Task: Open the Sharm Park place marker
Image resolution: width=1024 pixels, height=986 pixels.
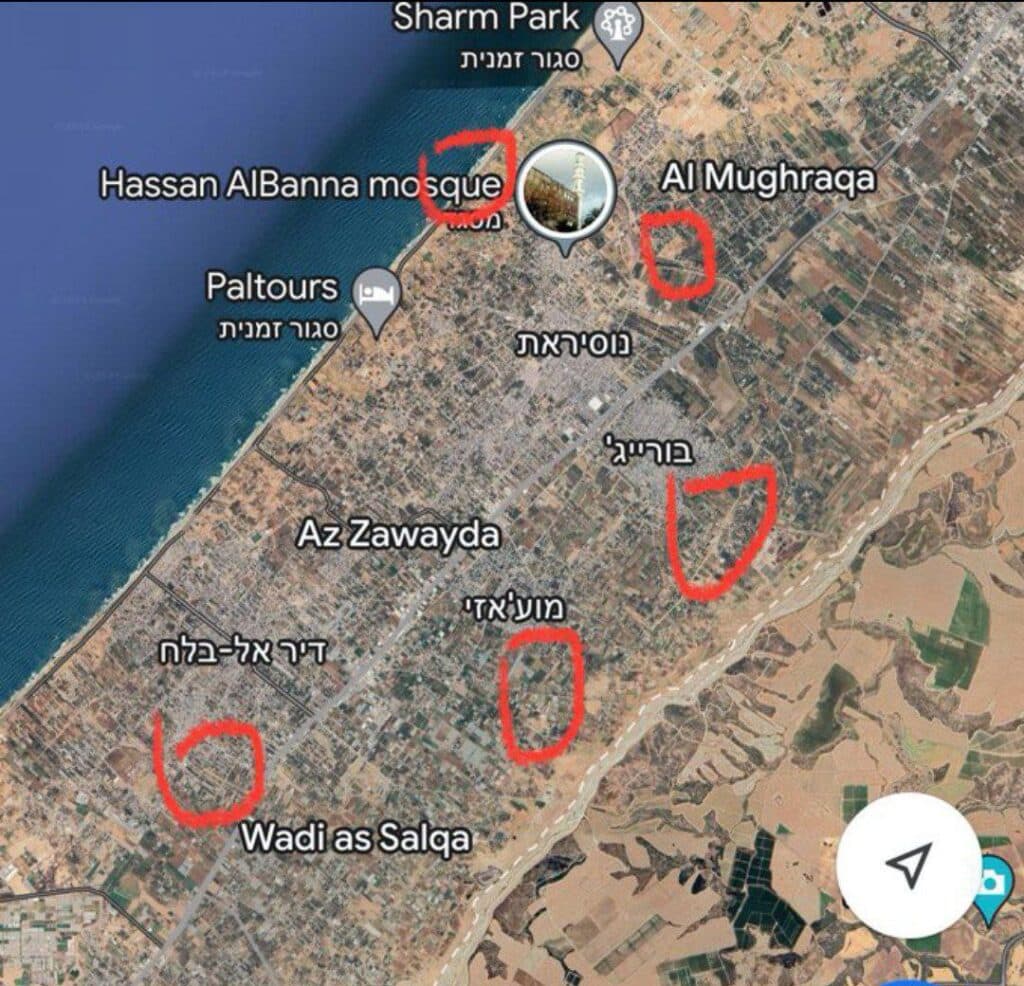Action: coord(611,26)
